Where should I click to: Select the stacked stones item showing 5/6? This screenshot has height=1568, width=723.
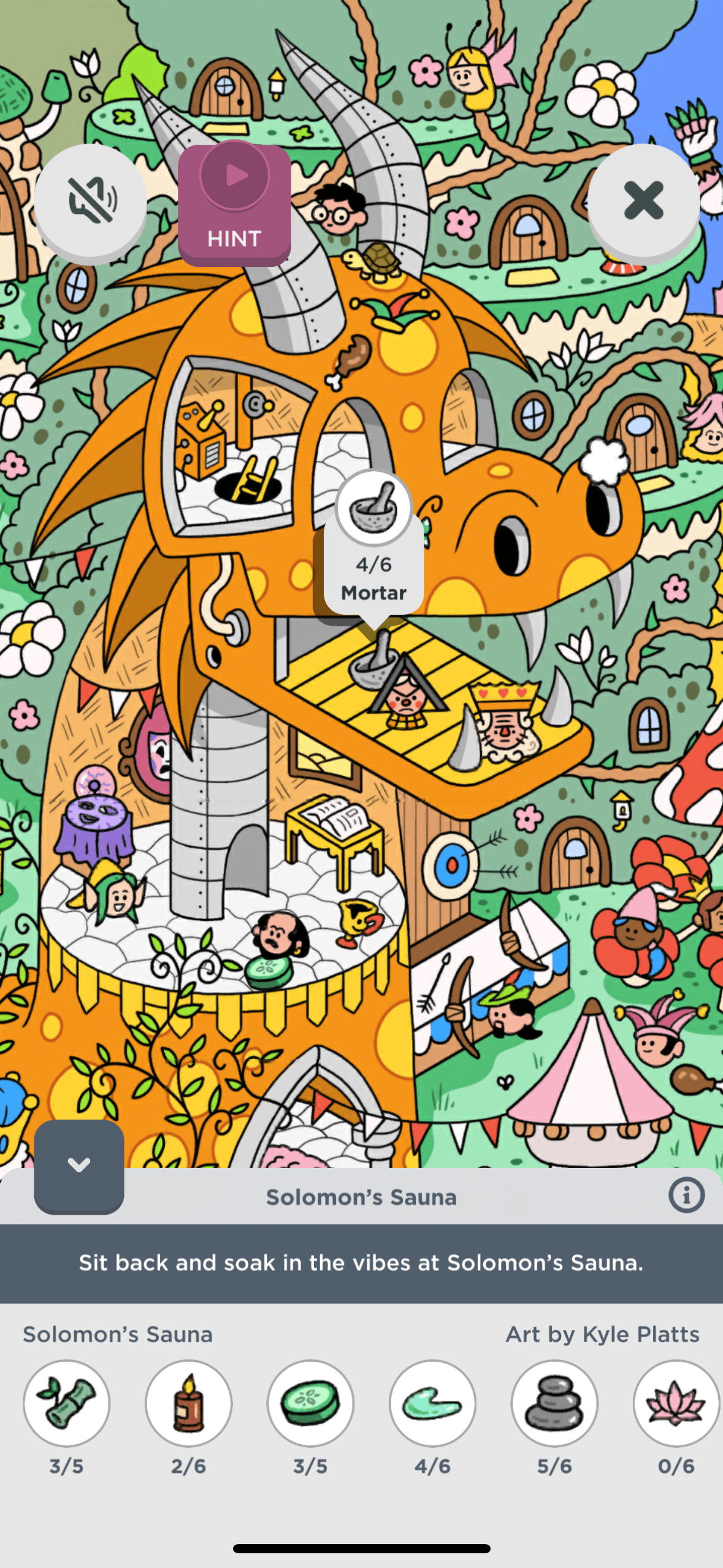click(554, 1402)
